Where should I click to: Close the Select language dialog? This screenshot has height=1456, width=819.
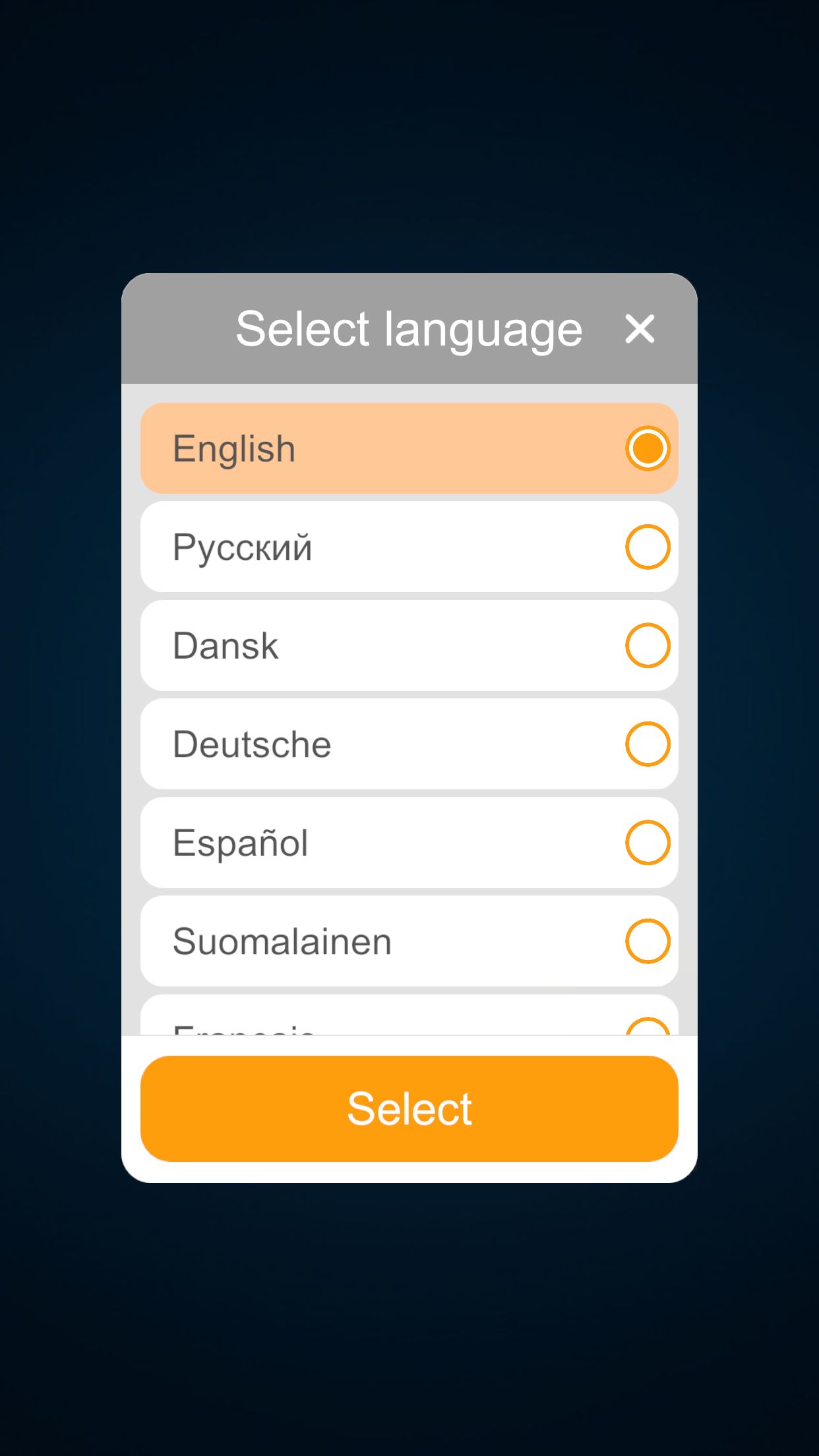click(640, 328)
